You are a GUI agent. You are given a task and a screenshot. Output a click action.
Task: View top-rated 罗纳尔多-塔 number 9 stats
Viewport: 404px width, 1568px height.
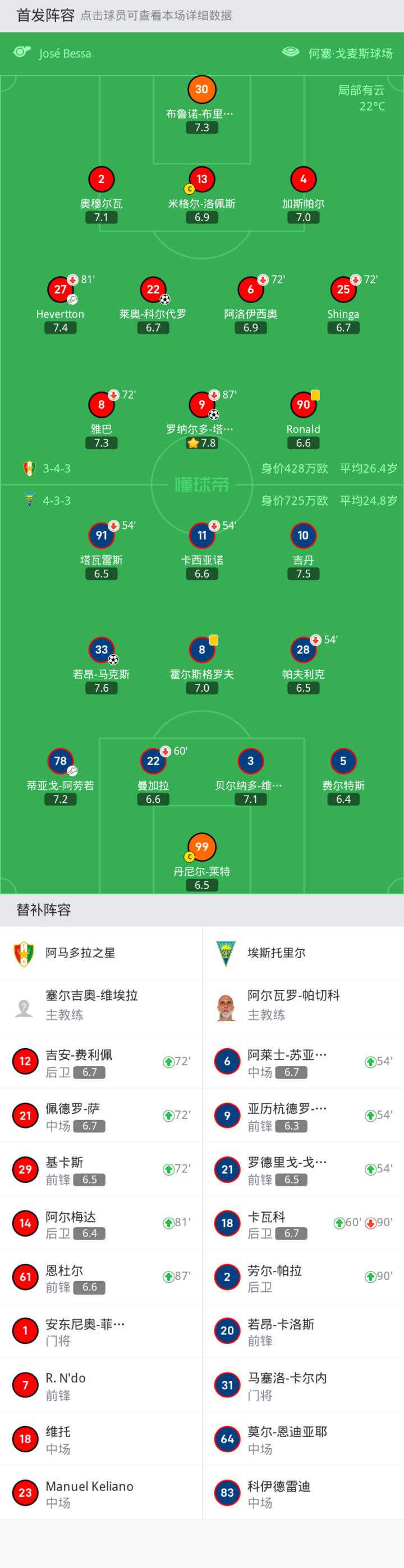[201, 420]
